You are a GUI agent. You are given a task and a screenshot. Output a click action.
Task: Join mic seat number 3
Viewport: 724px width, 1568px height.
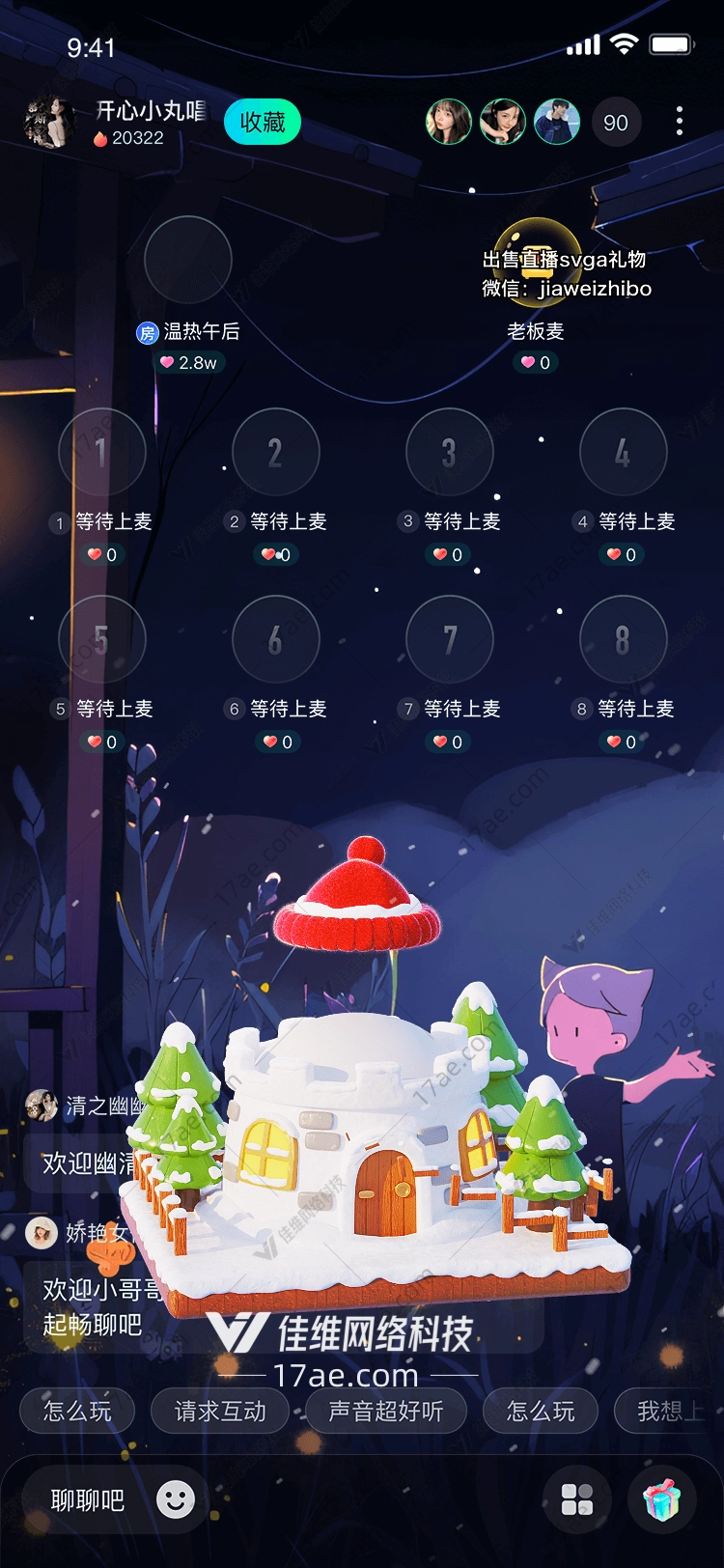pos(449,452)
